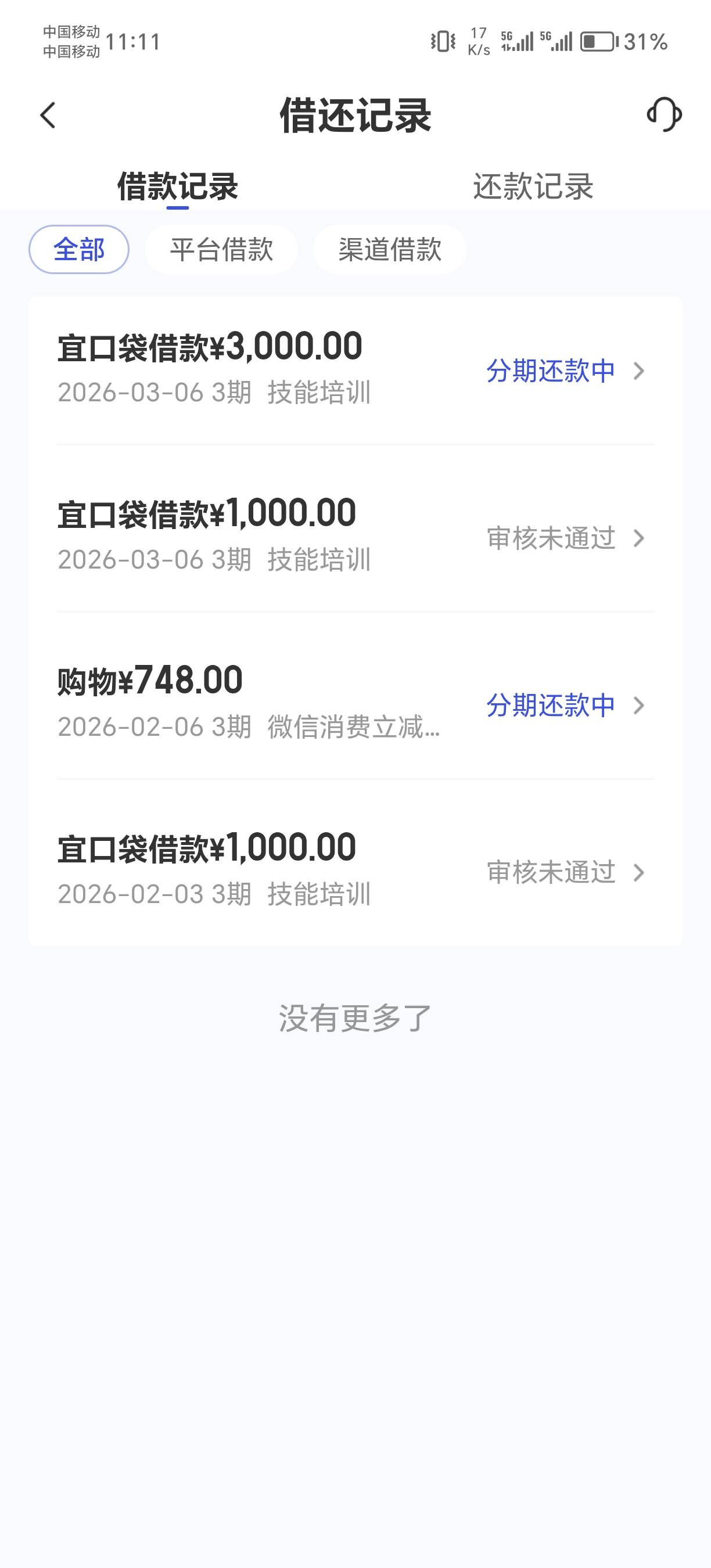The height and width of the screenshot is (1568, 711).
Task: Go back using the top-left arrow
Action: click(x=48, y=115)
